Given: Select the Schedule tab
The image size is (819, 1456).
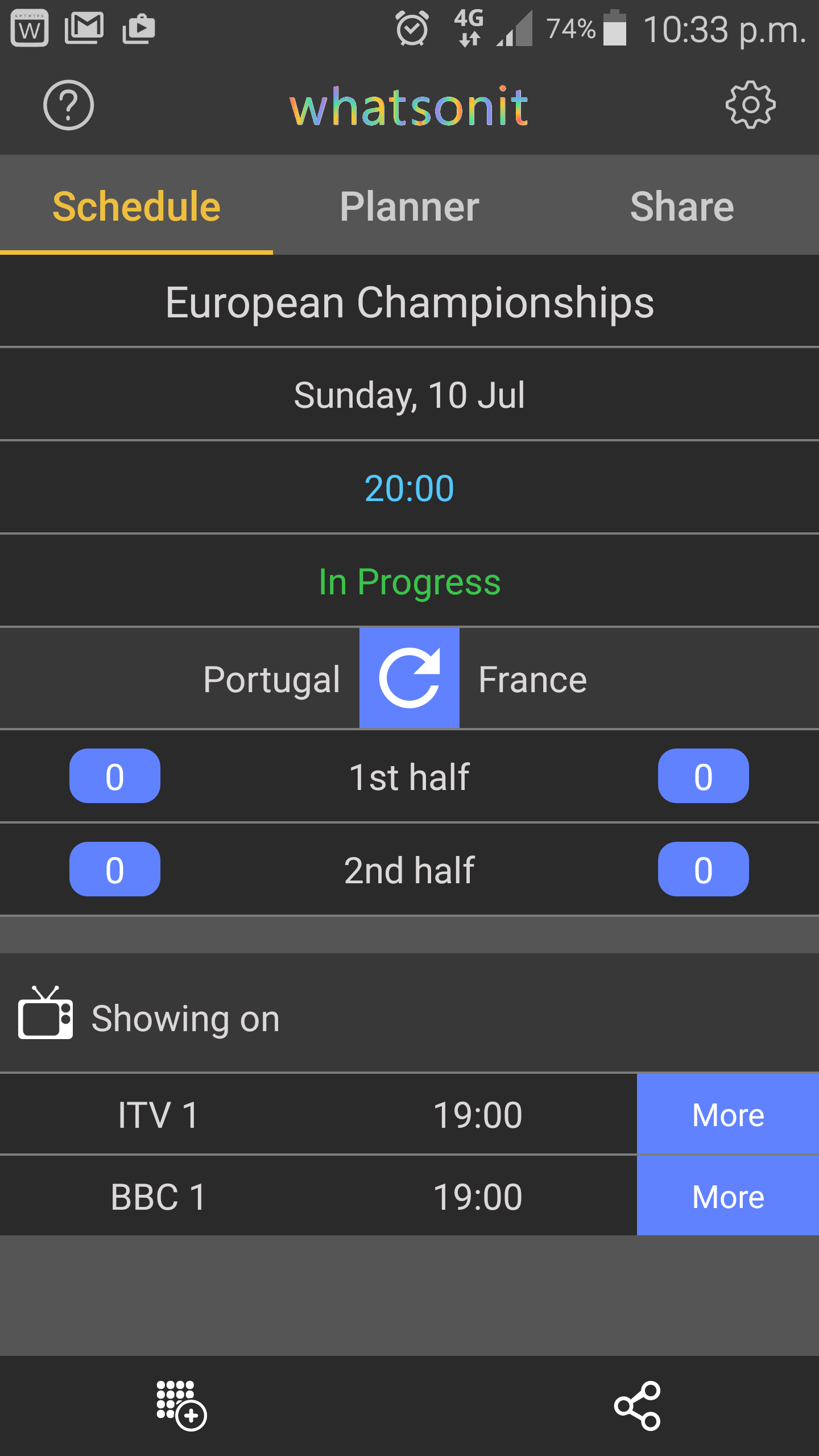Looking at the screenshot, I should point(136,206).
